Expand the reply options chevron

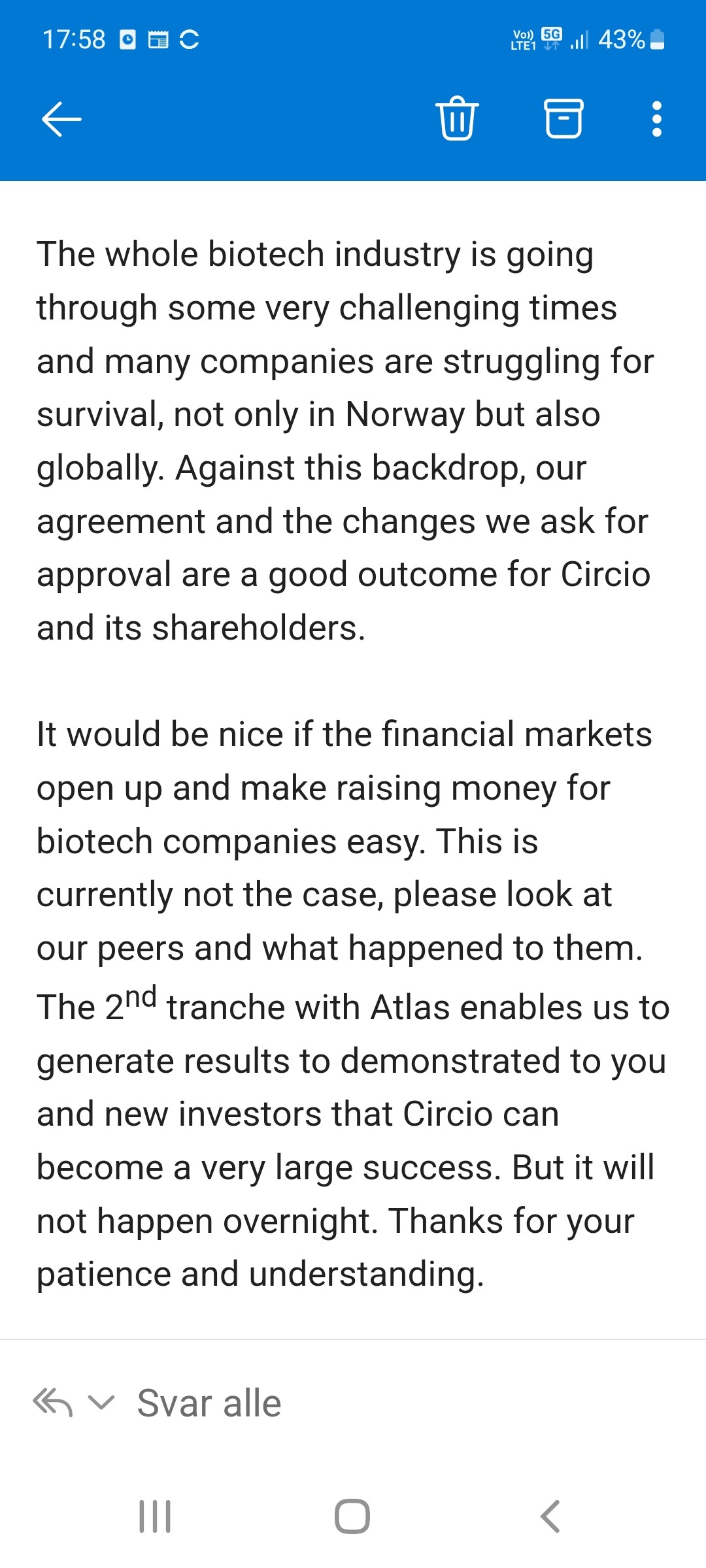pyautogui.click(x=101, y=1402)
